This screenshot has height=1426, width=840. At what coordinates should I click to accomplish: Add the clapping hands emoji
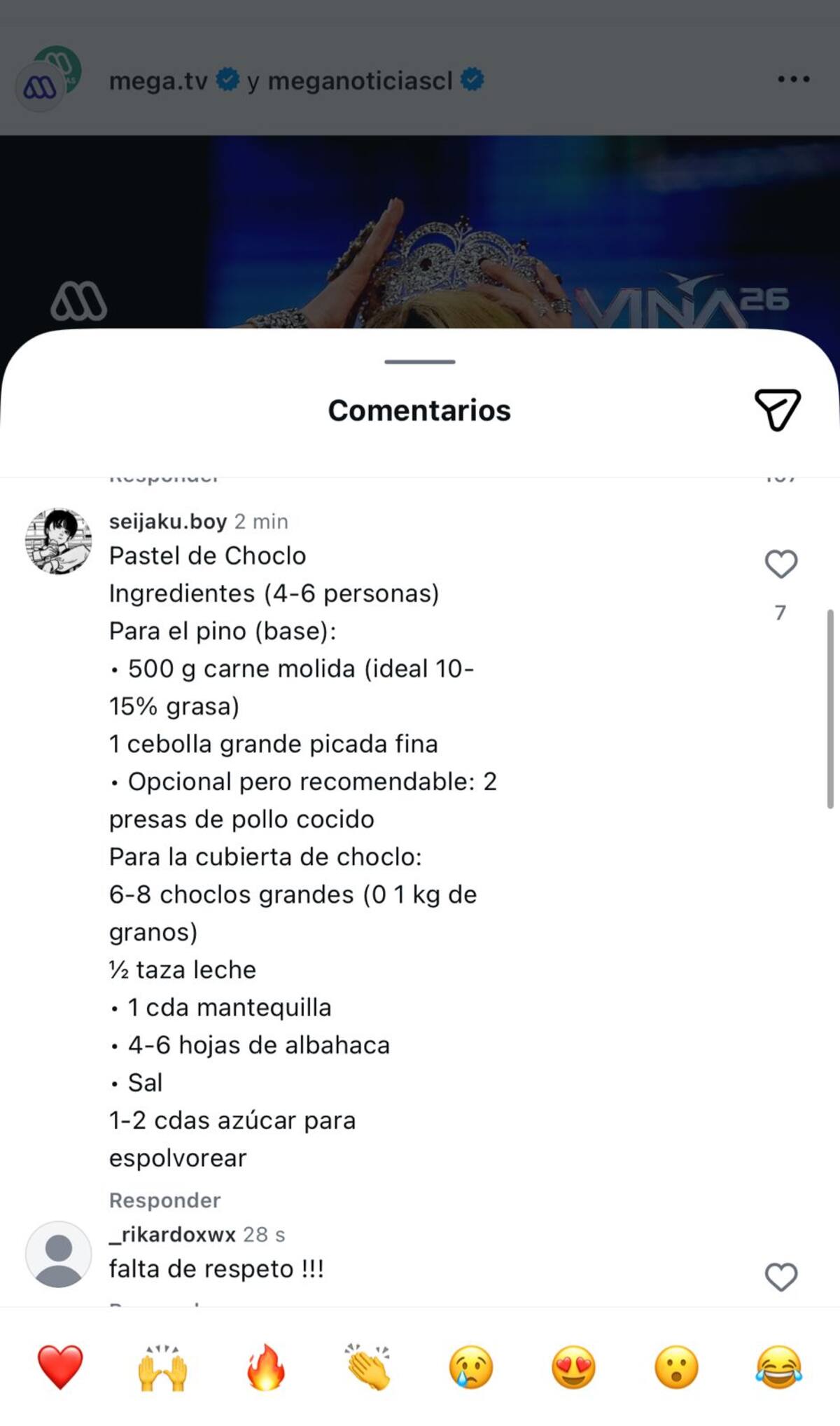tap(368, 1366)
